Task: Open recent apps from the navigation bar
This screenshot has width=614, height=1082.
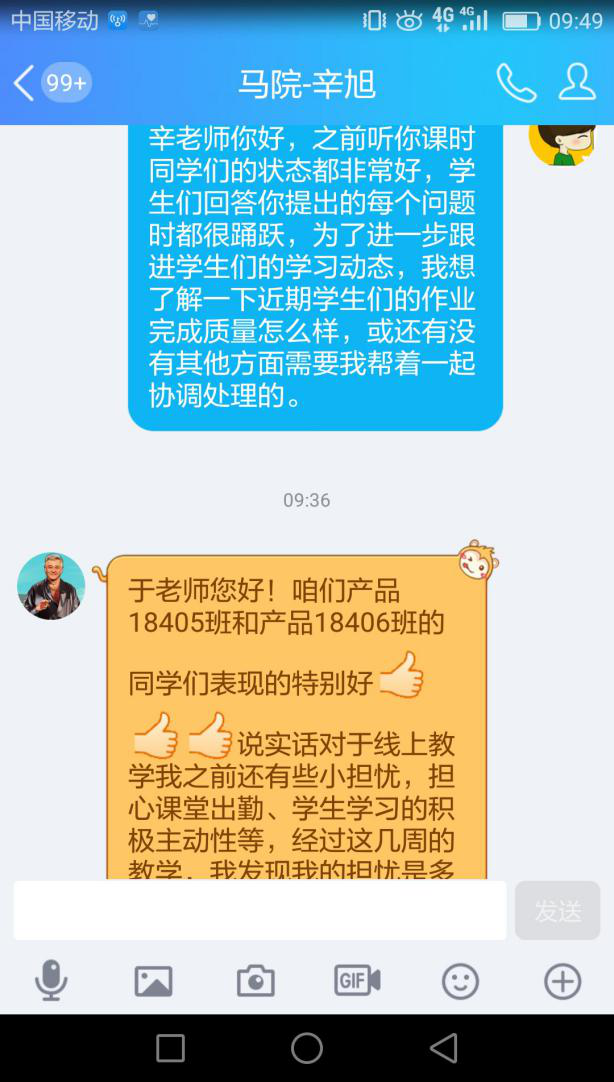Action: click(171, 1048)
